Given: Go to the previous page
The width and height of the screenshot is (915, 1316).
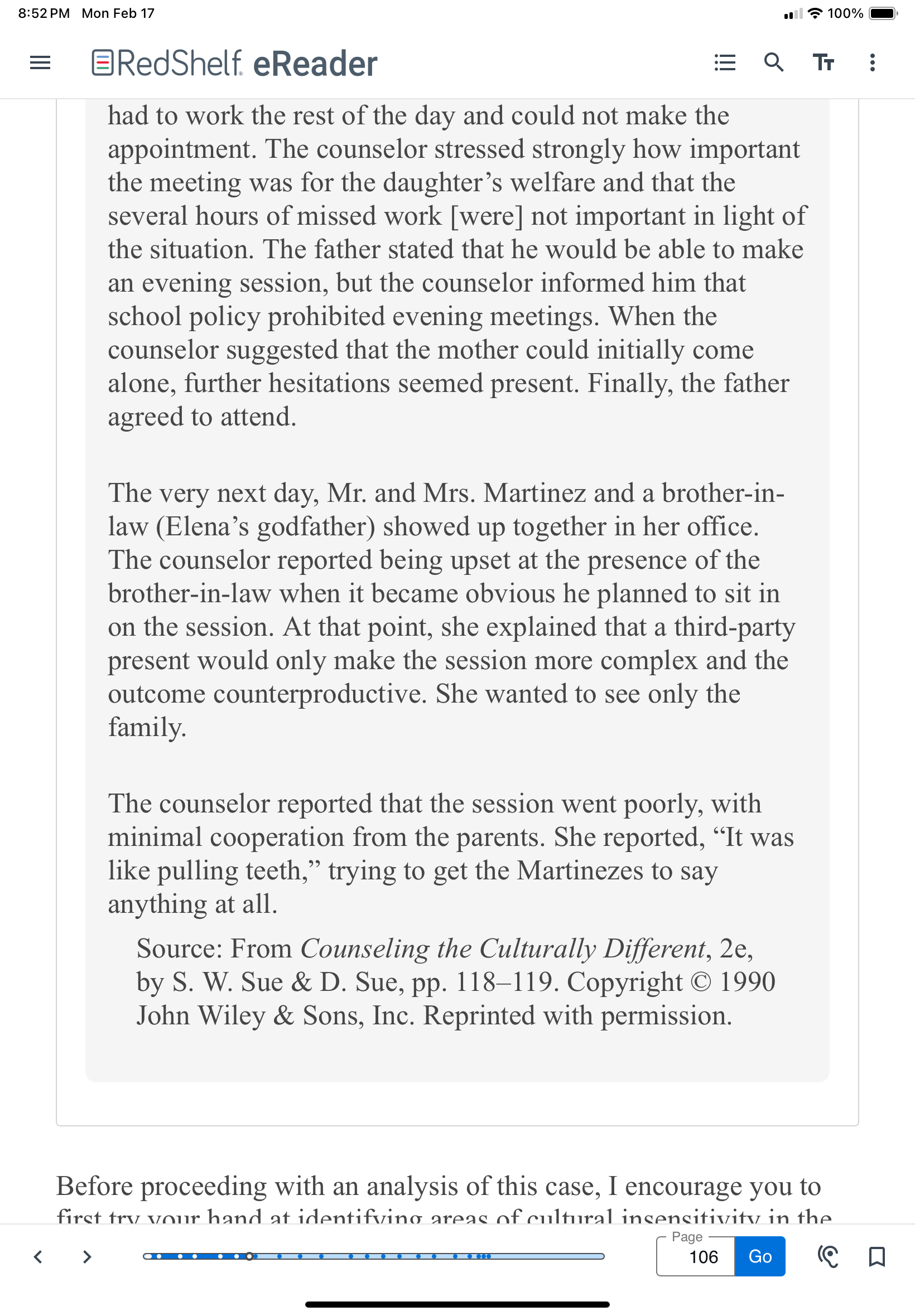Looking at the screenshot, I should (38, 1256).
